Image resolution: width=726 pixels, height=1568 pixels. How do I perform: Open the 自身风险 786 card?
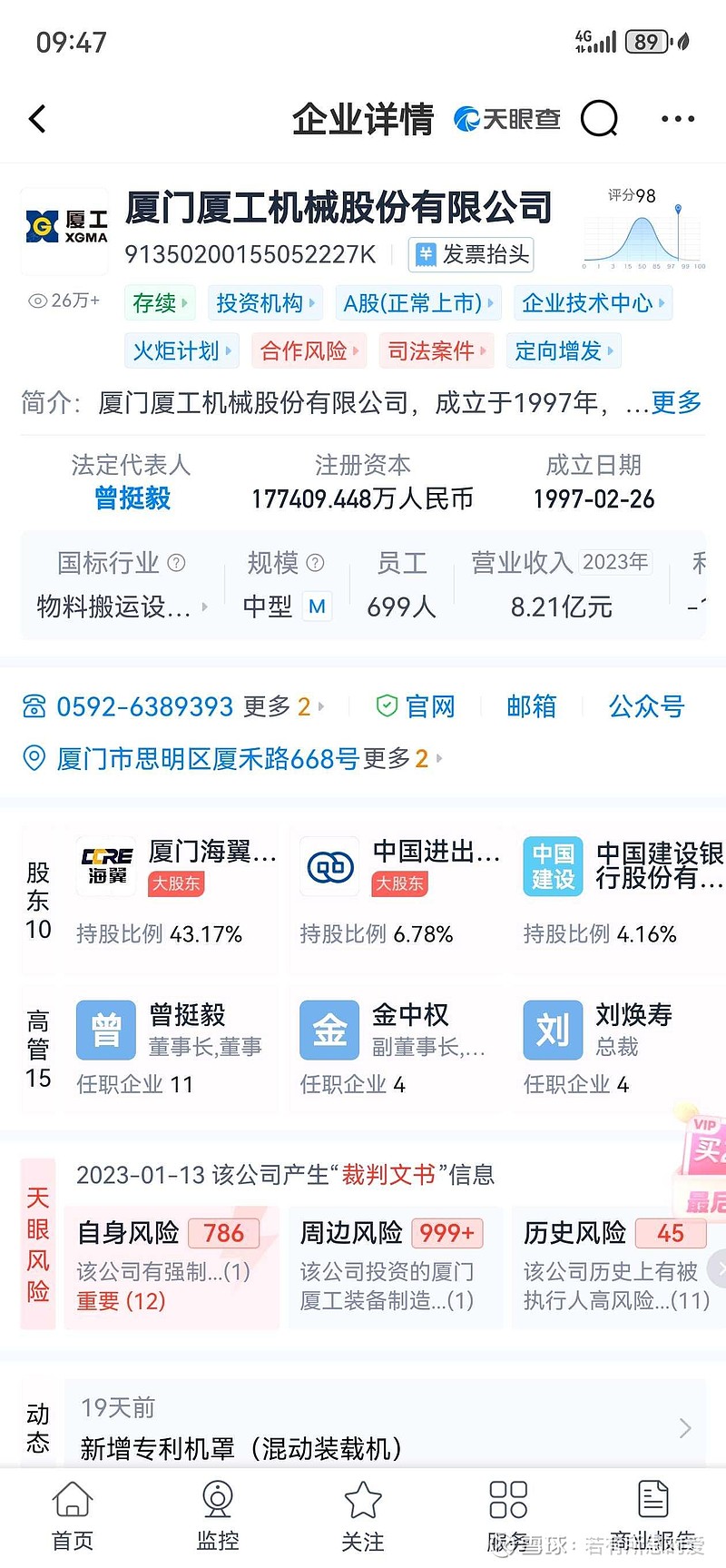(171, 1267)
